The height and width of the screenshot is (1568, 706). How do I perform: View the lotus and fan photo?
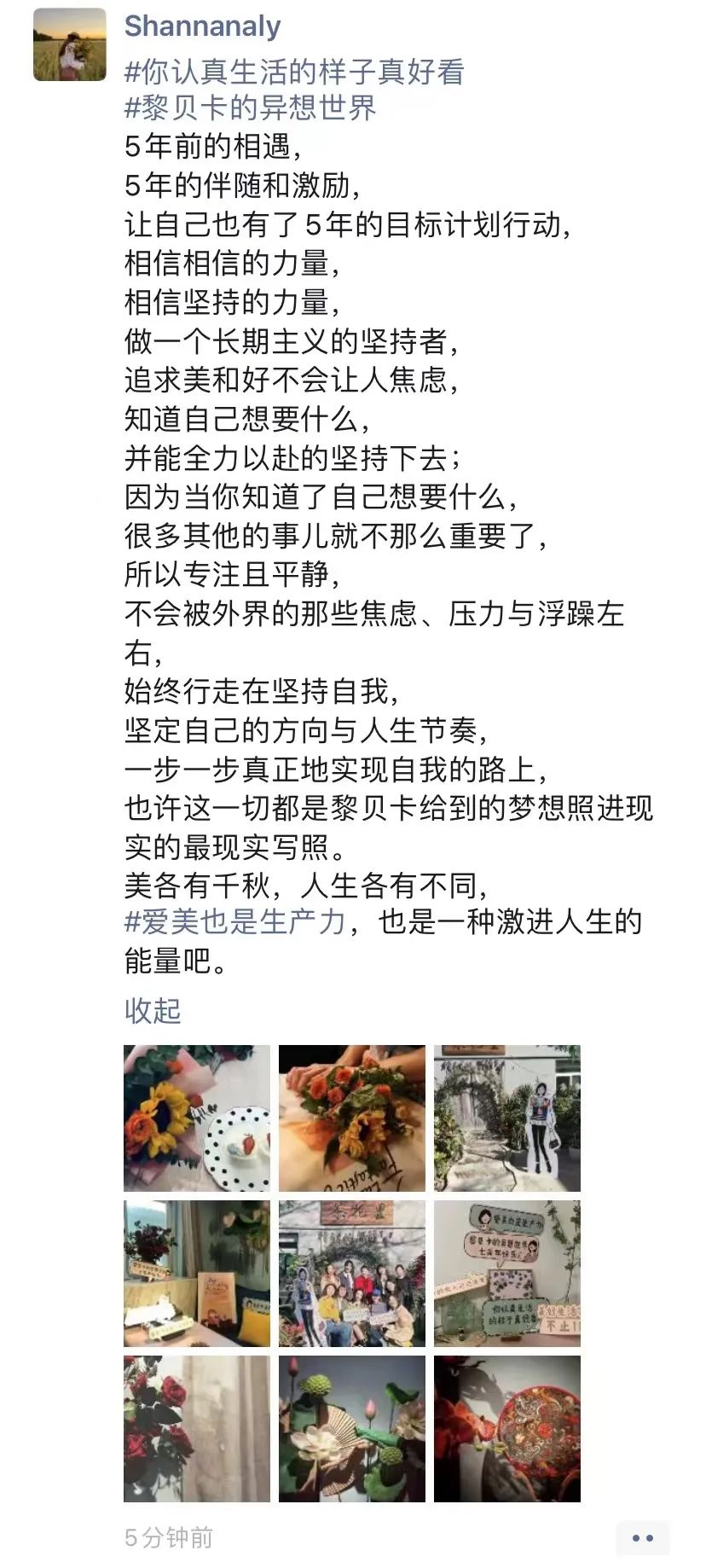coord(352,1428)
